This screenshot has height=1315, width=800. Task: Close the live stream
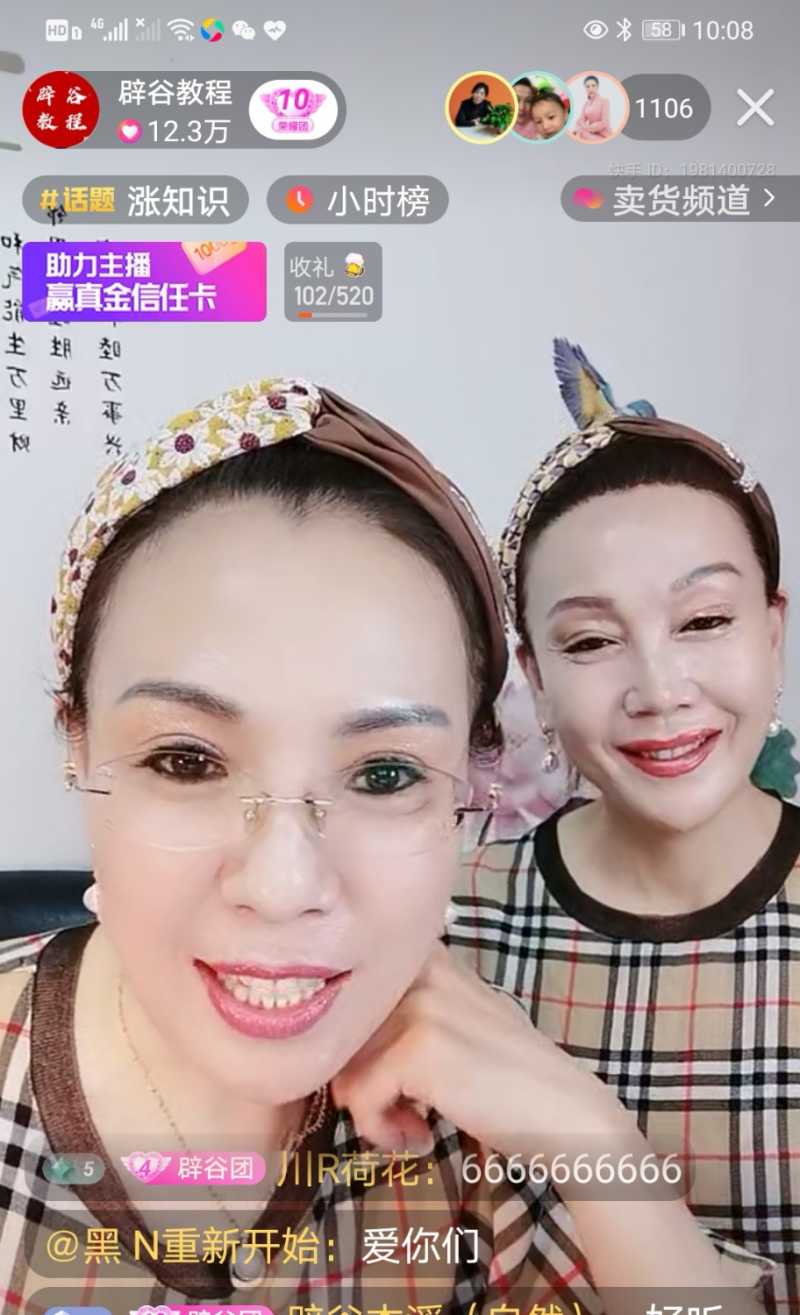point(755,108)
